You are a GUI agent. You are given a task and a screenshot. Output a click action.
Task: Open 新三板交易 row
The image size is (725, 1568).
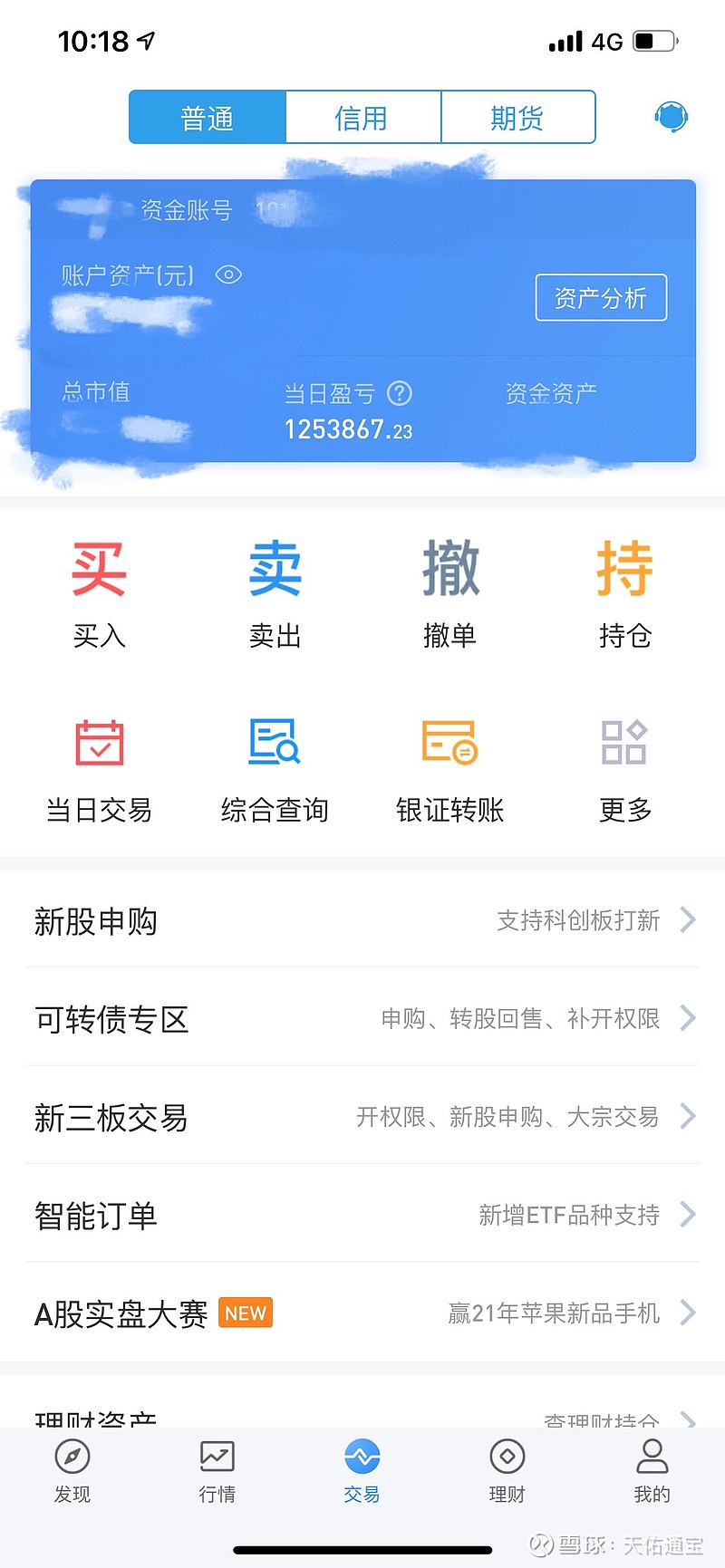point(362,1117)
